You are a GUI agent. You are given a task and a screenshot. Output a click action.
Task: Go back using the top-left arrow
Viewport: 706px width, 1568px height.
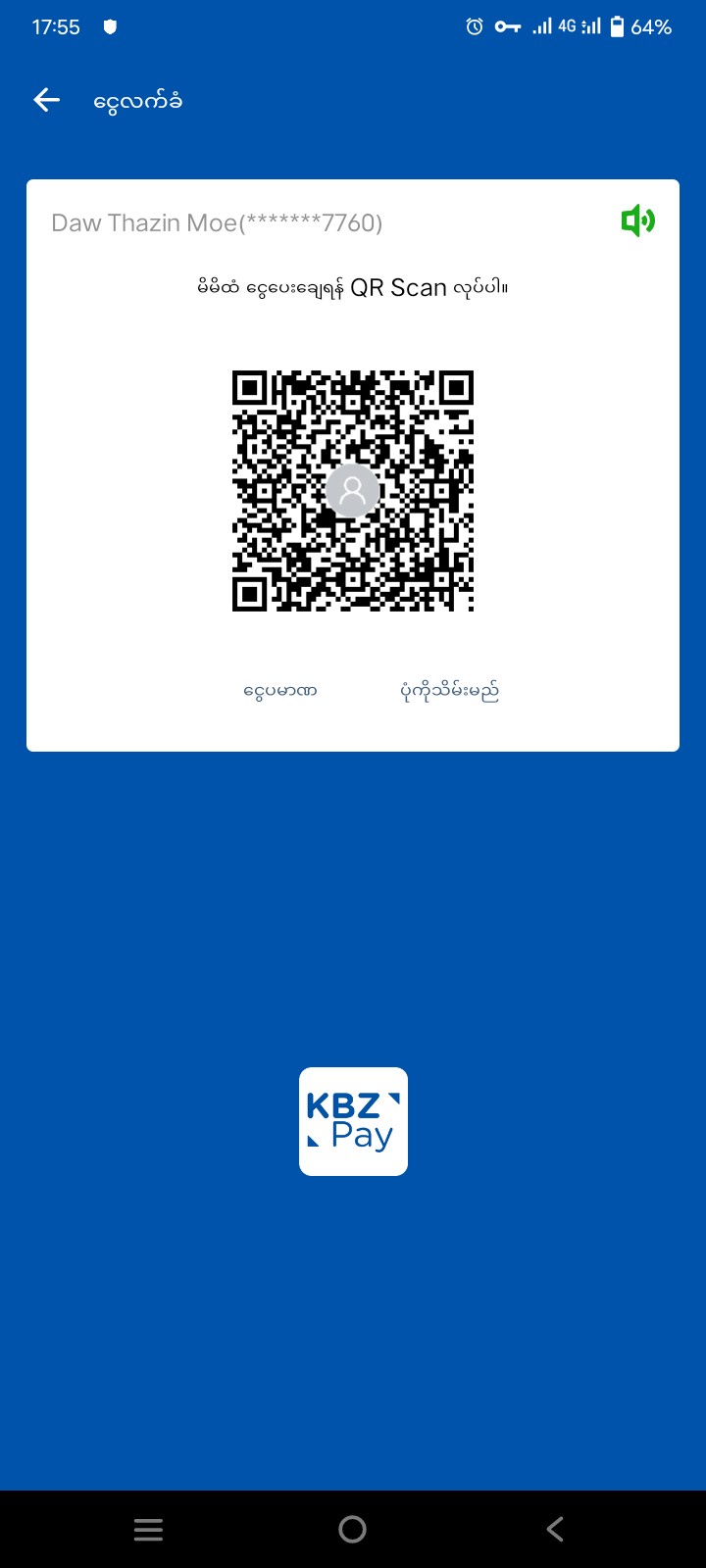tap(47, 100)
